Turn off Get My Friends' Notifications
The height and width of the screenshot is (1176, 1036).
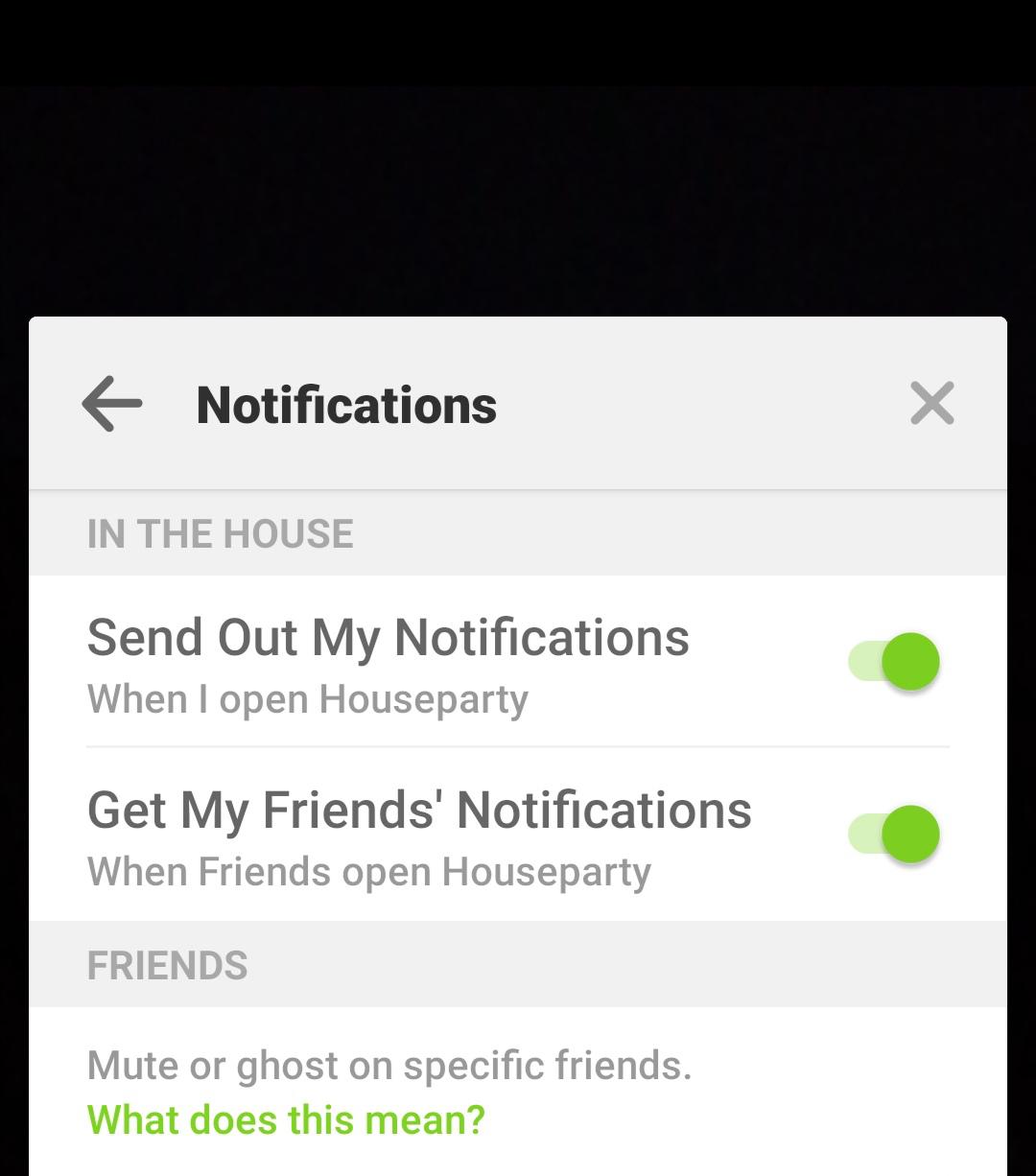893,834
